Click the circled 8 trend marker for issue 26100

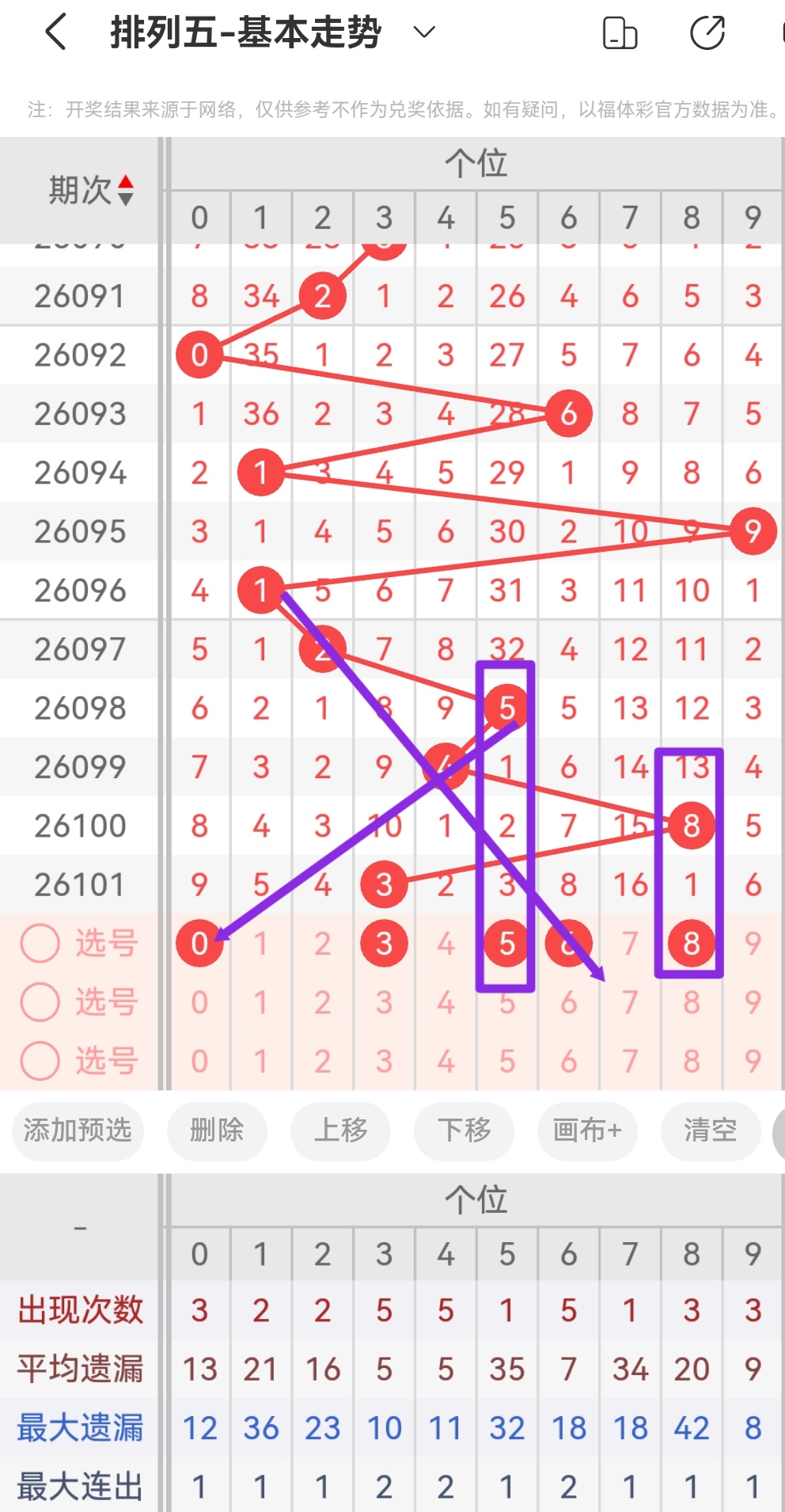691,825
